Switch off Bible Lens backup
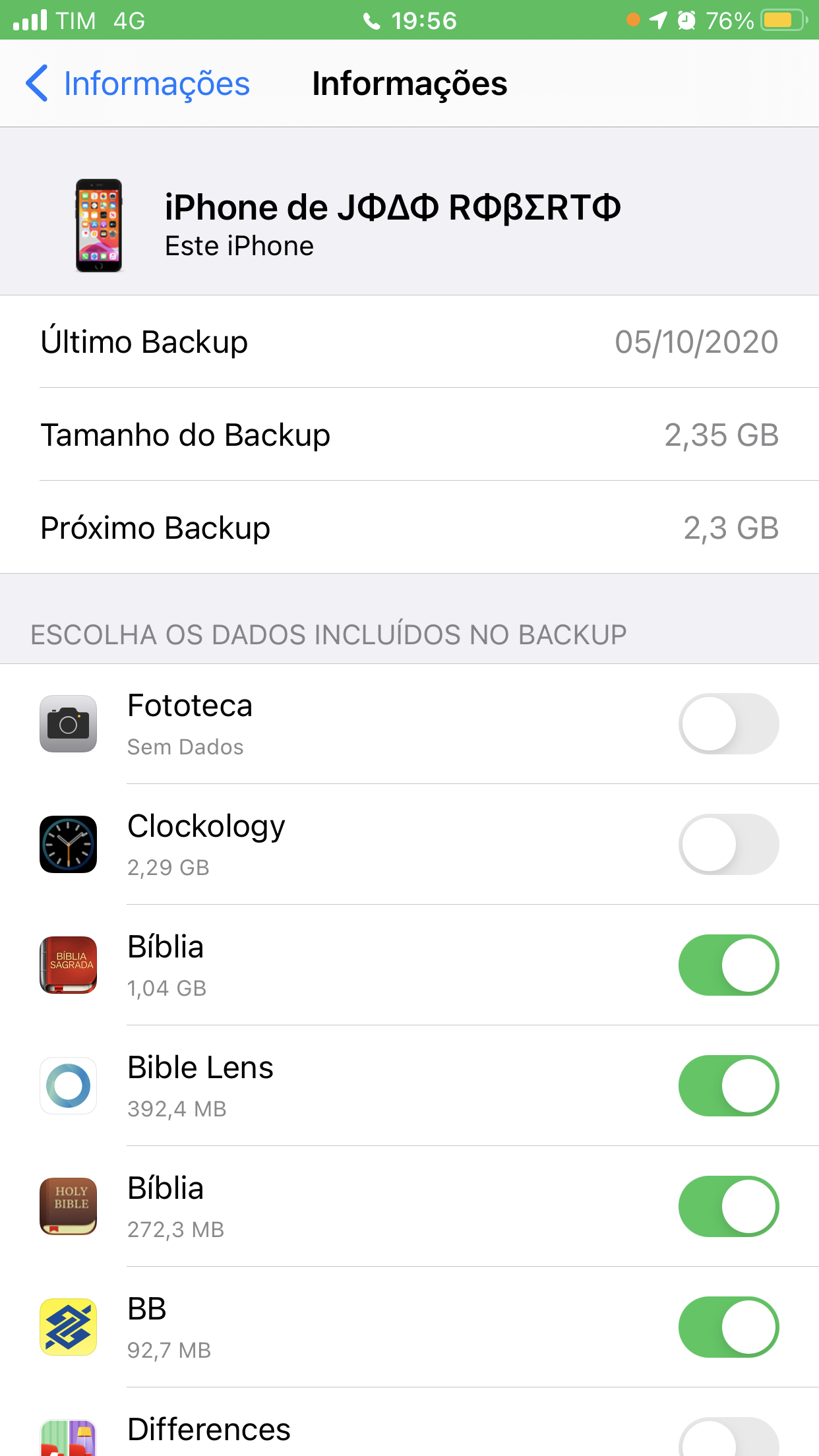 (x=728, y=1085)
